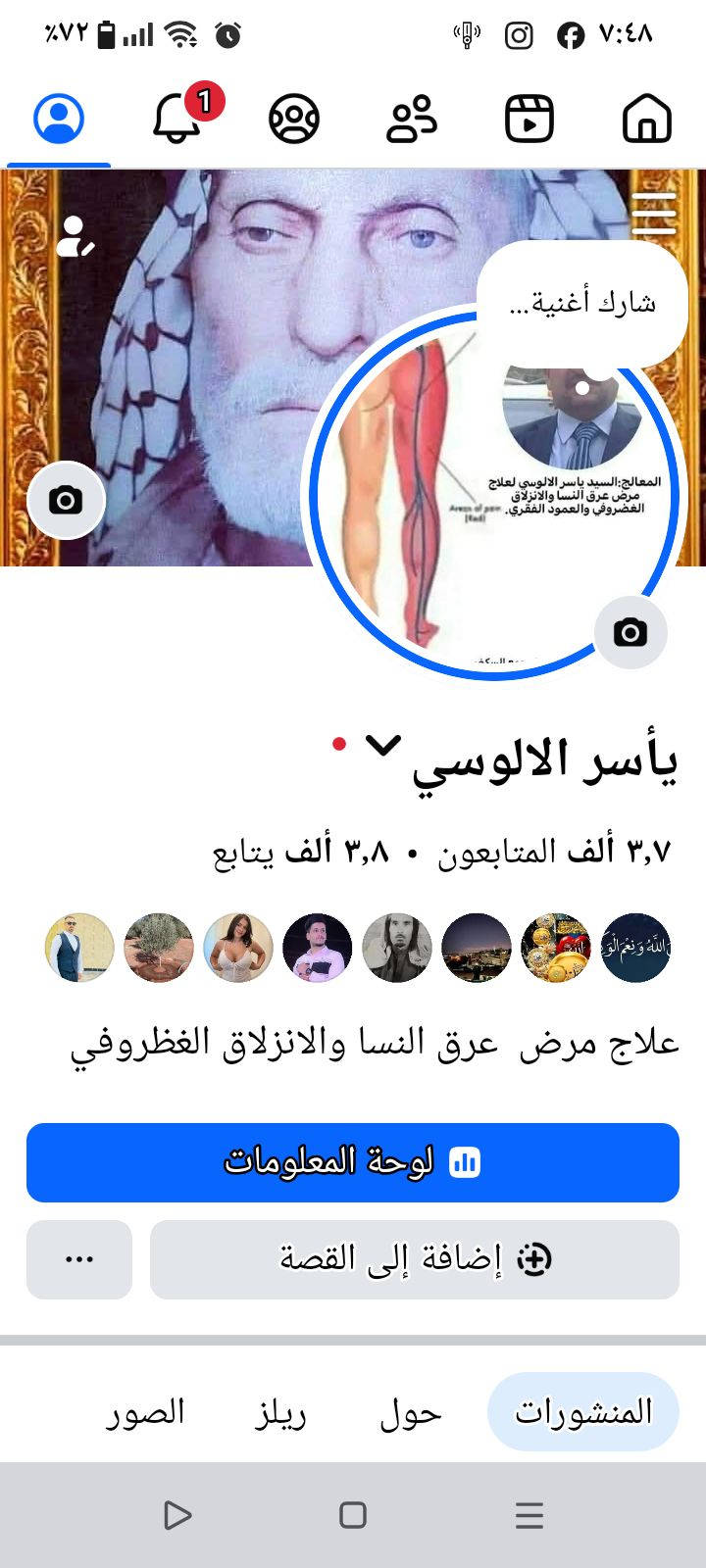Open the notifications bell
706x1568 pixels.
(x=177, y=120)
